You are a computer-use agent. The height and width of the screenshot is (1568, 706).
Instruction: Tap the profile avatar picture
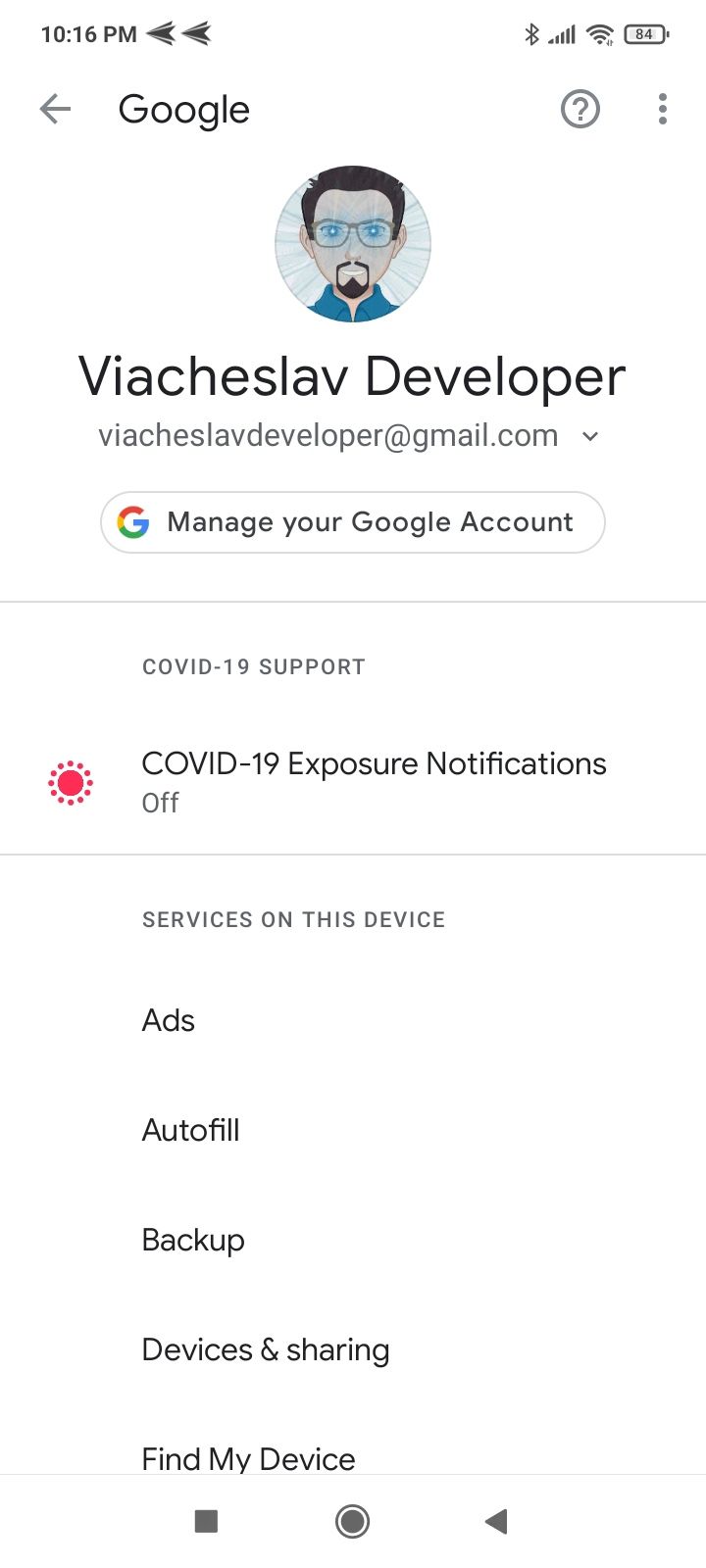(x=353, y=244)
